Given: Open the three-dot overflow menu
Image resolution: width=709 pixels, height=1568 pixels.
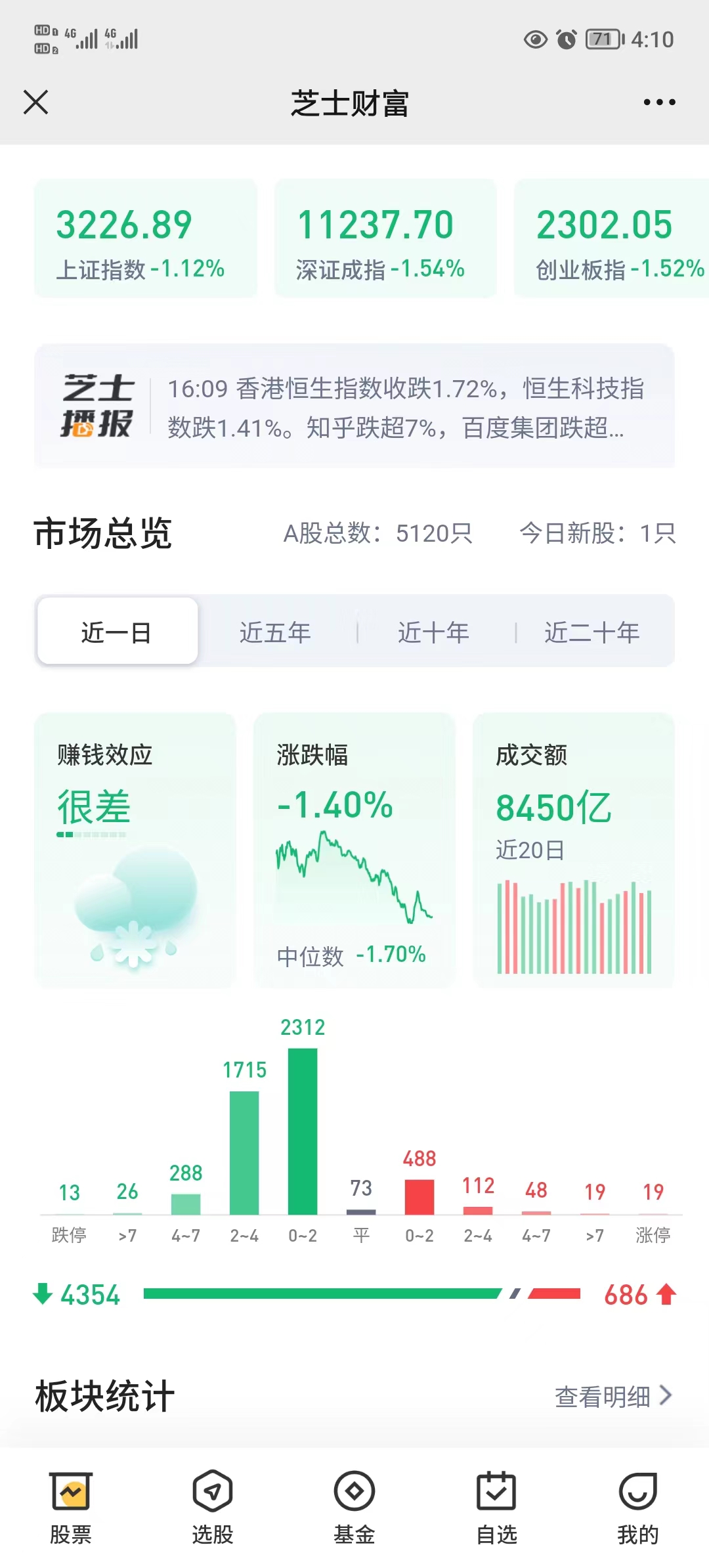Looking at the screenshot, I should pos(659,102).
